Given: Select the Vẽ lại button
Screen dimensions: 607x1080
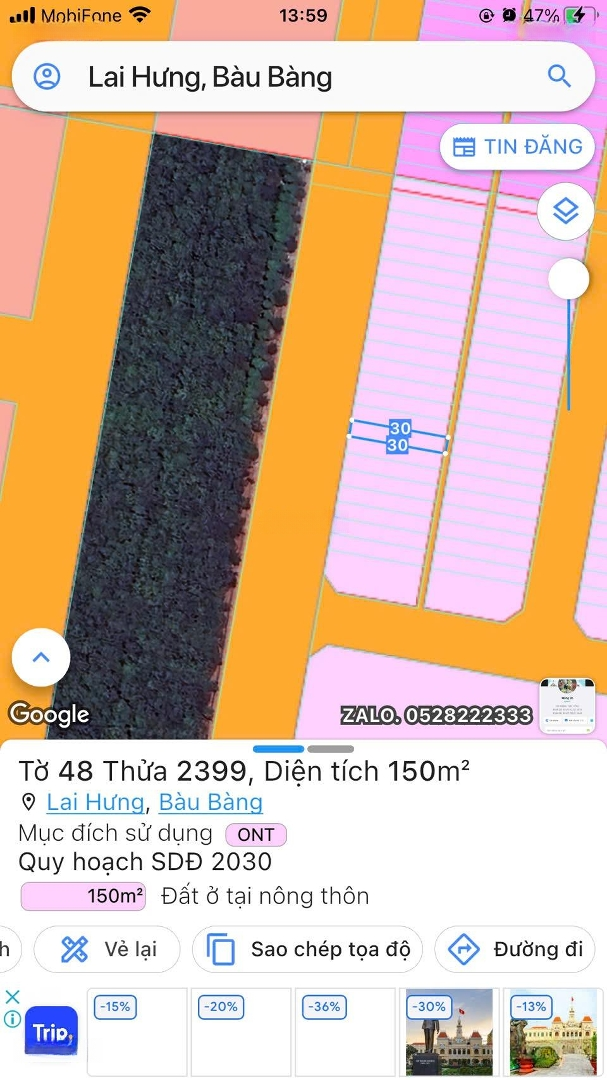Looking at the screenshot, I should tap(107, 949).
